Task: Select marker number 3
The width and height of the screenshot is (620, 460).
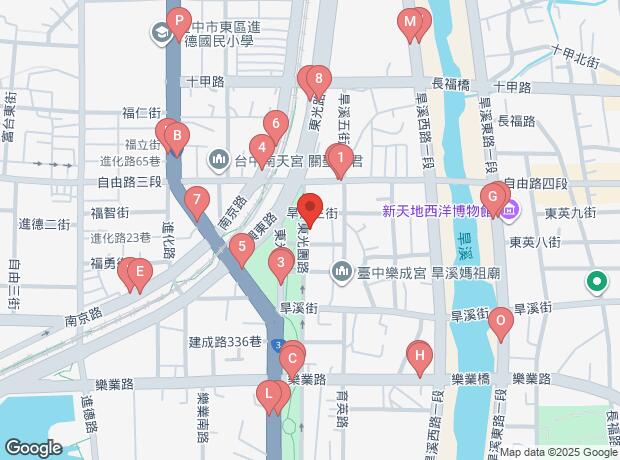Action: (283, 265)
